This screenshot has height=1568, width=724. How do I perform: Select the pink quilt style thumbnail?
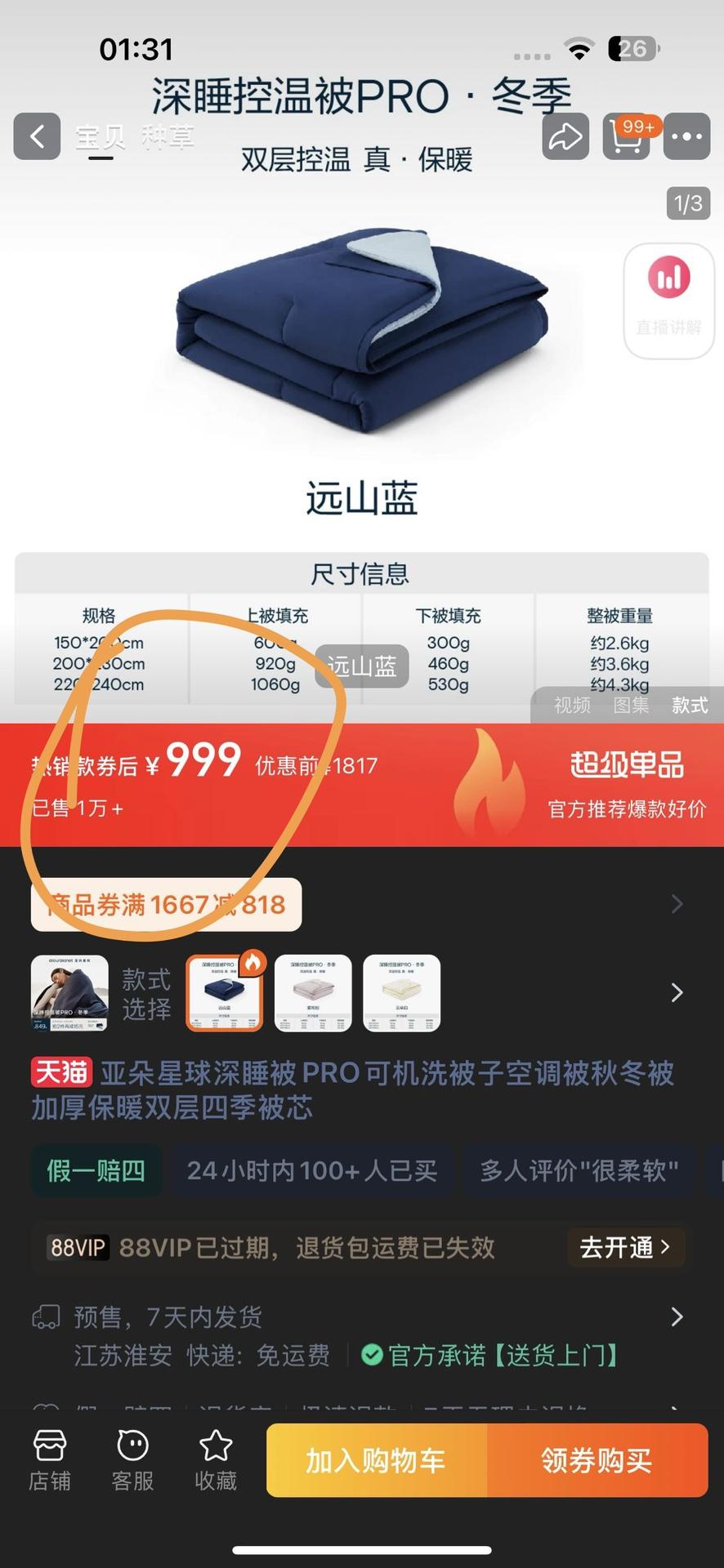[x=313, y=992]
